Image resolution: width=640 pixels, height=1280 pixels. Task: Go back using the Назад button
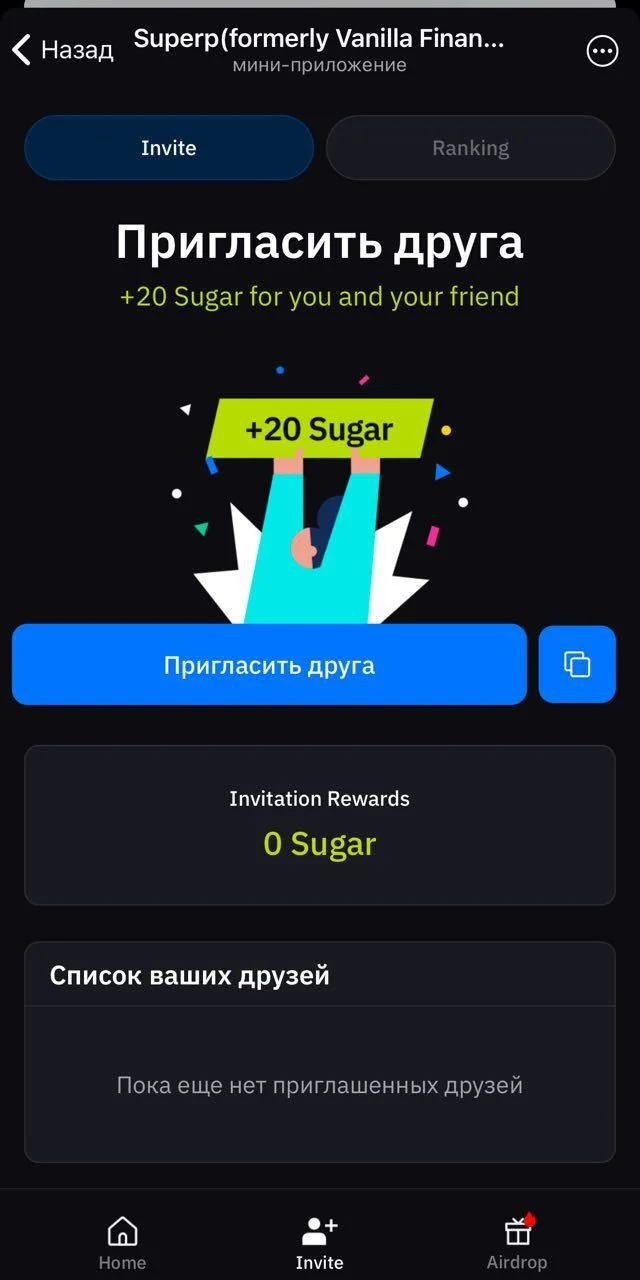[62, 50]
